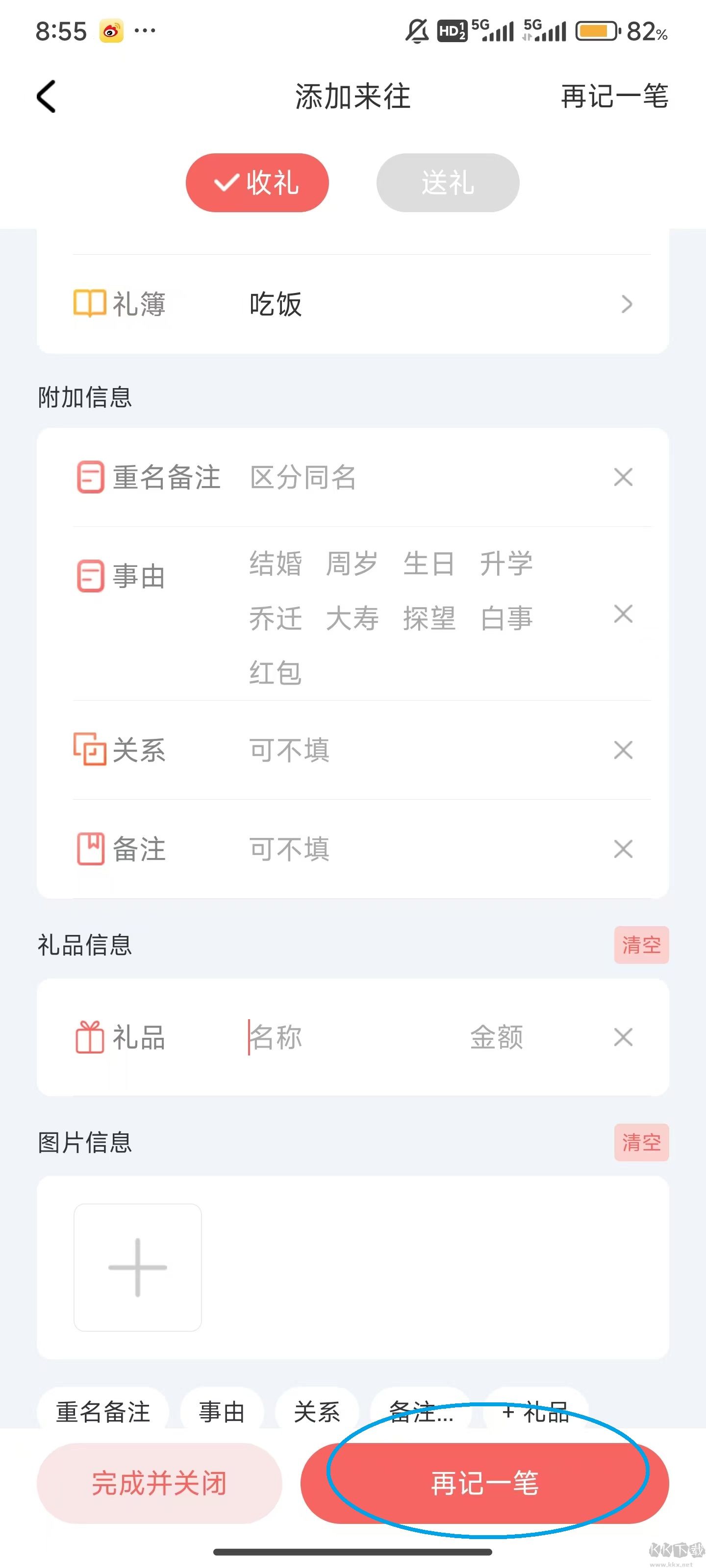Viewport: 706px width, 1568px height.
Task: Click the 清空 link in 礼品信息
Action: pyautogui.click(x=641, y=945)
